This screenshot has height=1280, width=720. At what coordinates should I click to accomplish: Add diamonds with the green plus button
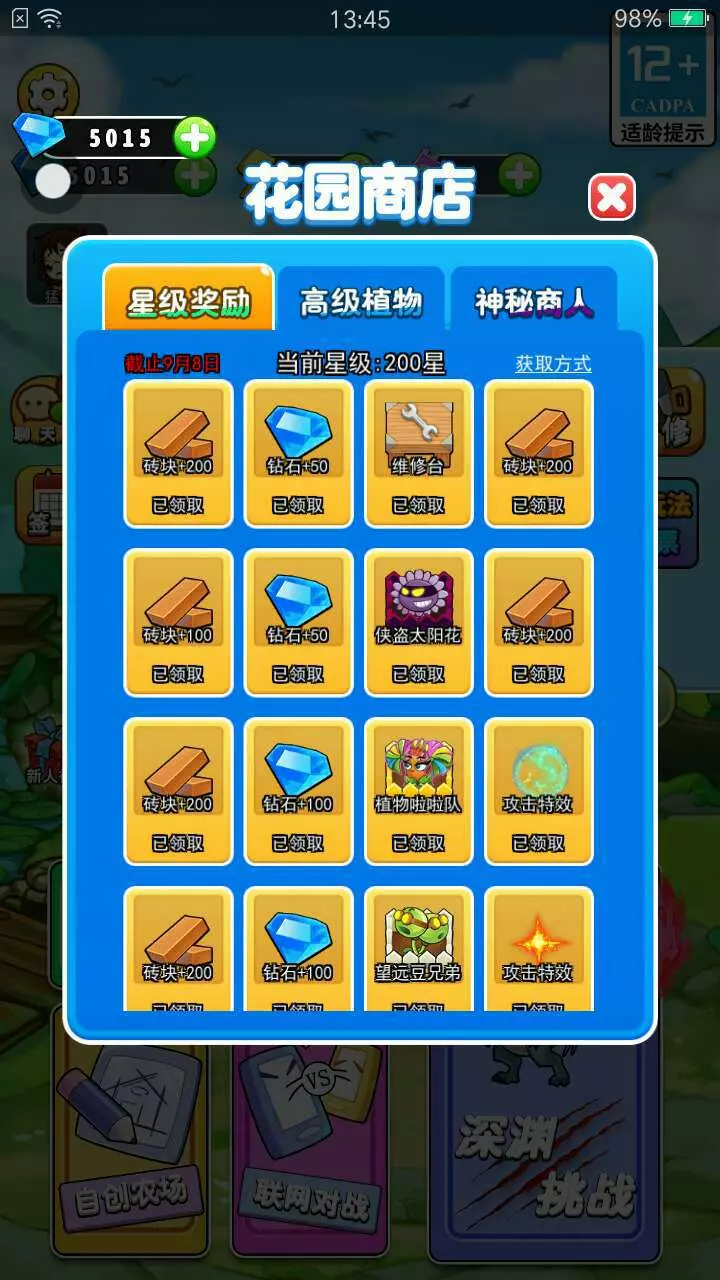194,138
